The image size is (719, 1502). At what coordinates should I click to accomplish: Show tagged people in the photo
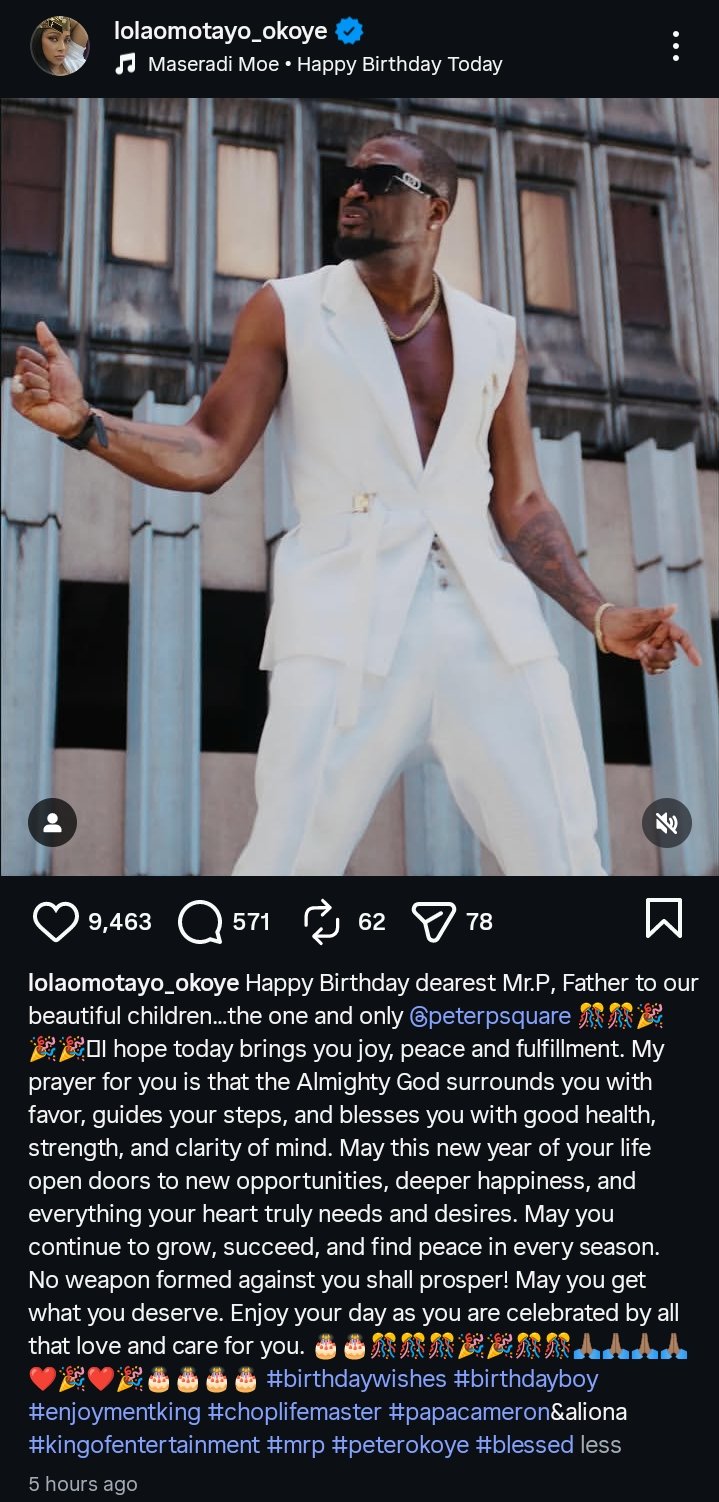tap(52, 823)
